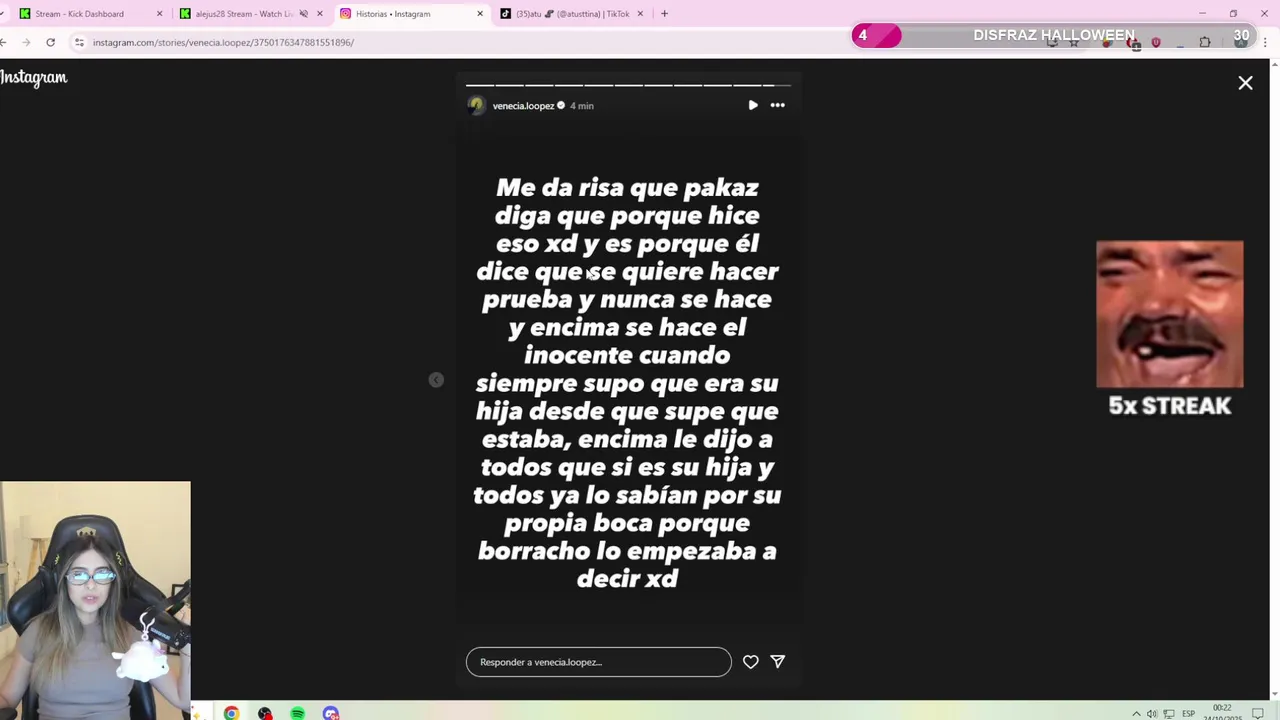Switch to the TikTok browser tab
The width and height of the screenshot is (1280, 720).
click(x=572, y=14)
